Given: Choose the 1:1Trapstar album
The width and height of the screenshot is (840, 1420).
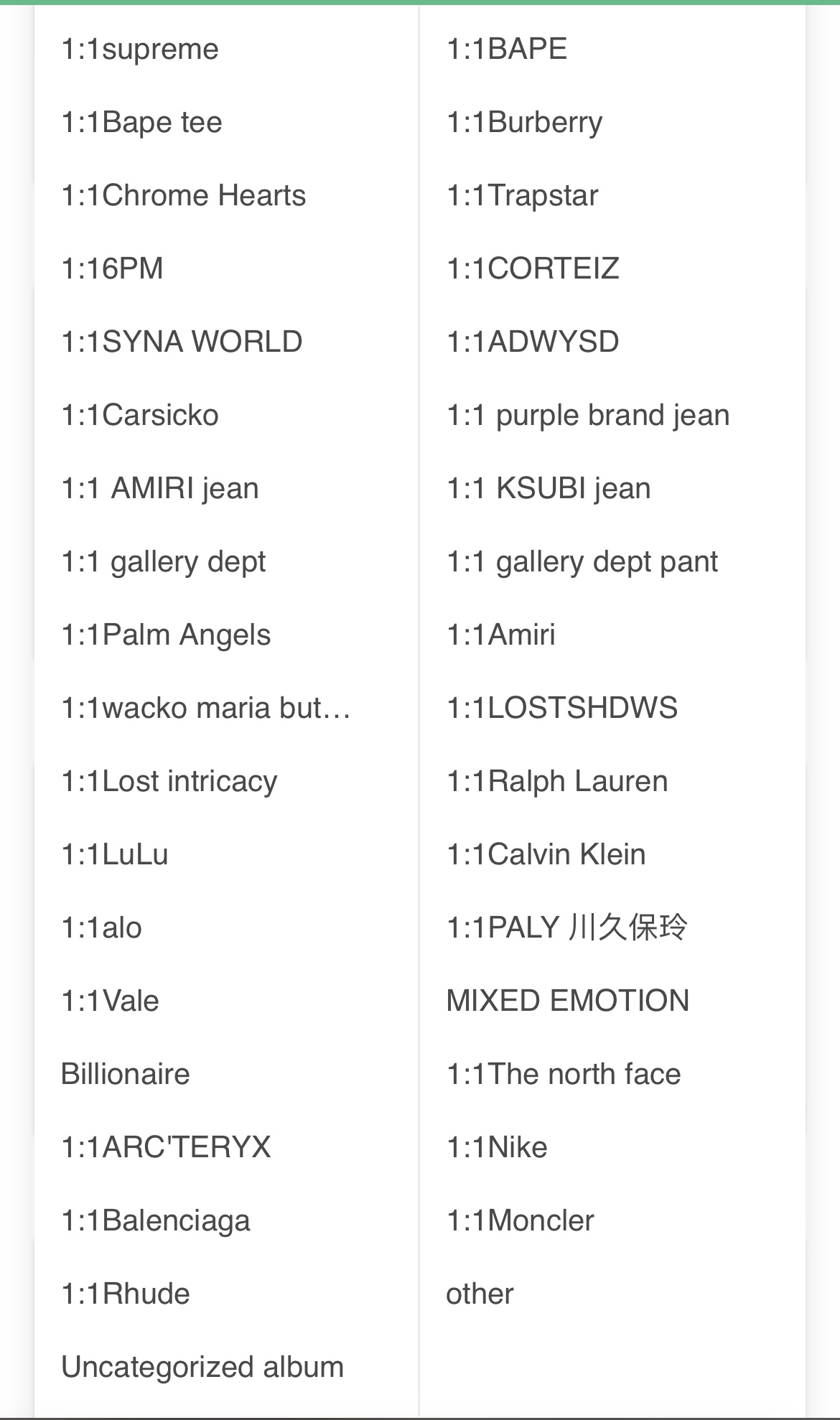Looking at the screenshot, I should (x=523, y=196).
